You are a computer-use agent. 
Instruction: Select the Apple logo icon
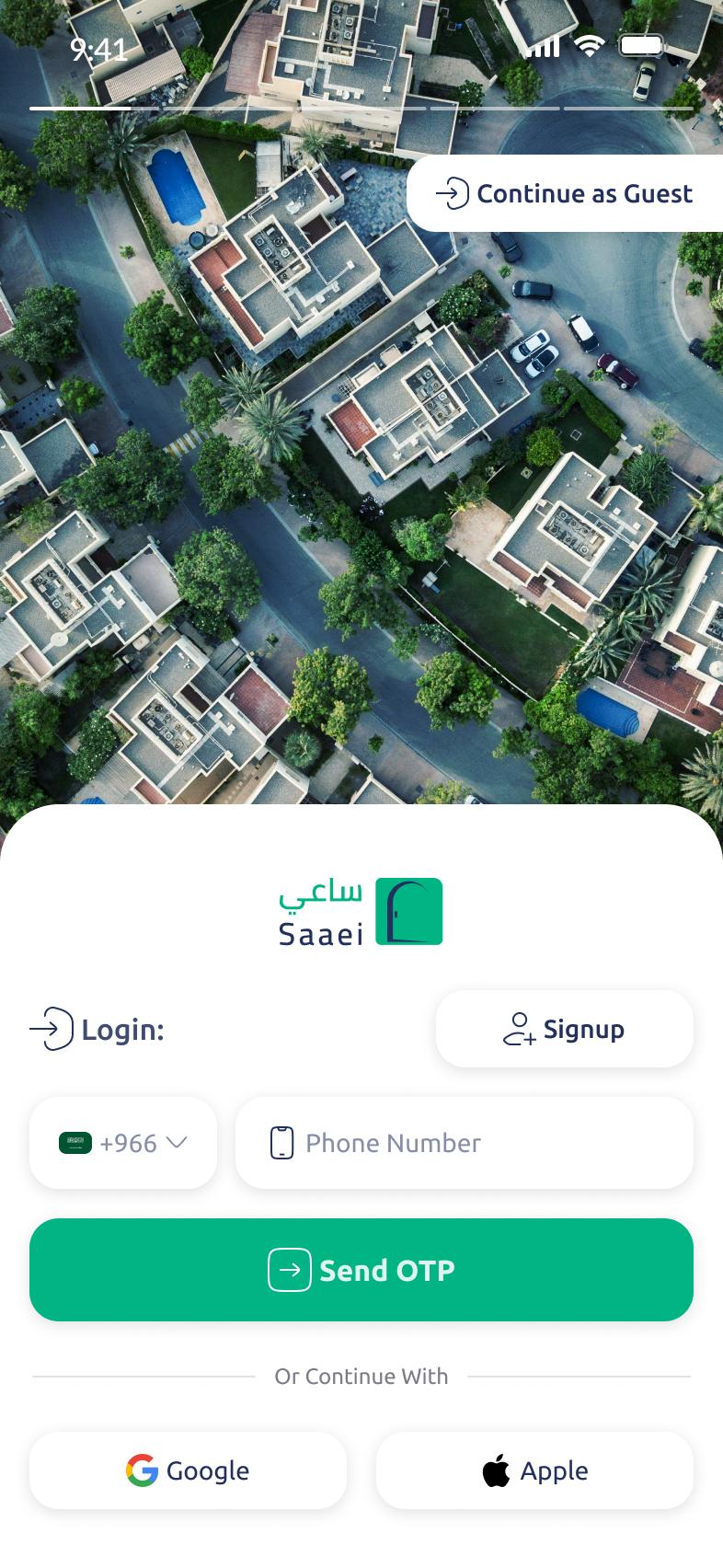495,1470
